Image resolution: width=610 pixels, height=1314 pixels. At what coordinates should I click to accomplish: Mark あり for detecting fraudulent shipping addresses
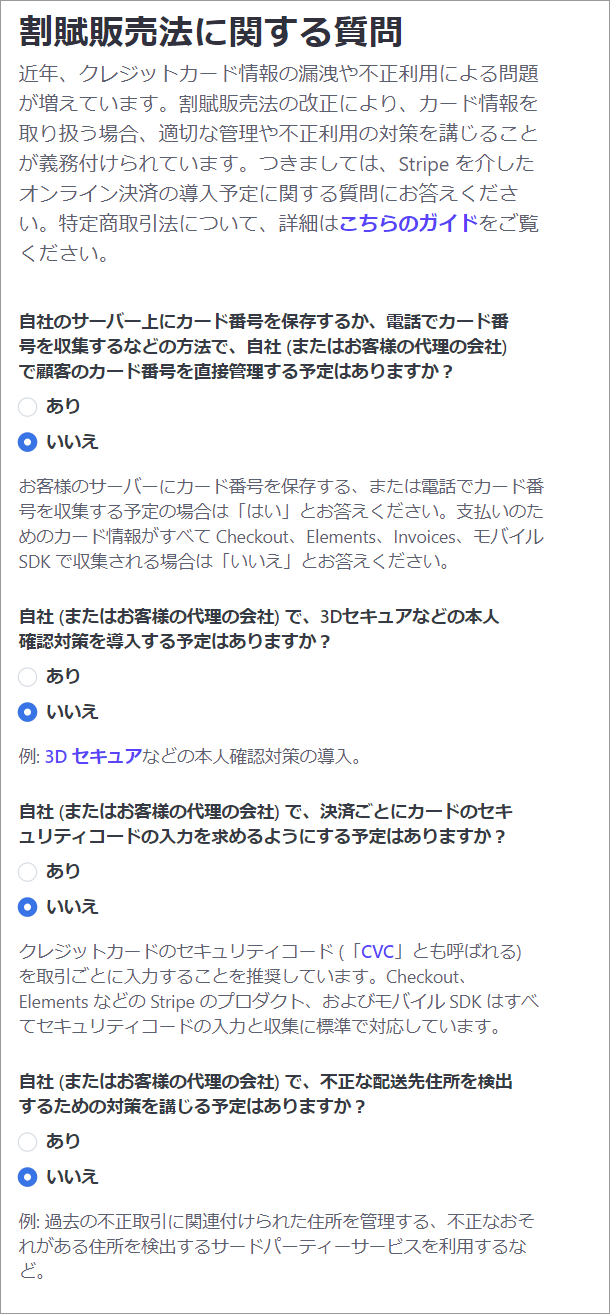(x=28, y=1142)
